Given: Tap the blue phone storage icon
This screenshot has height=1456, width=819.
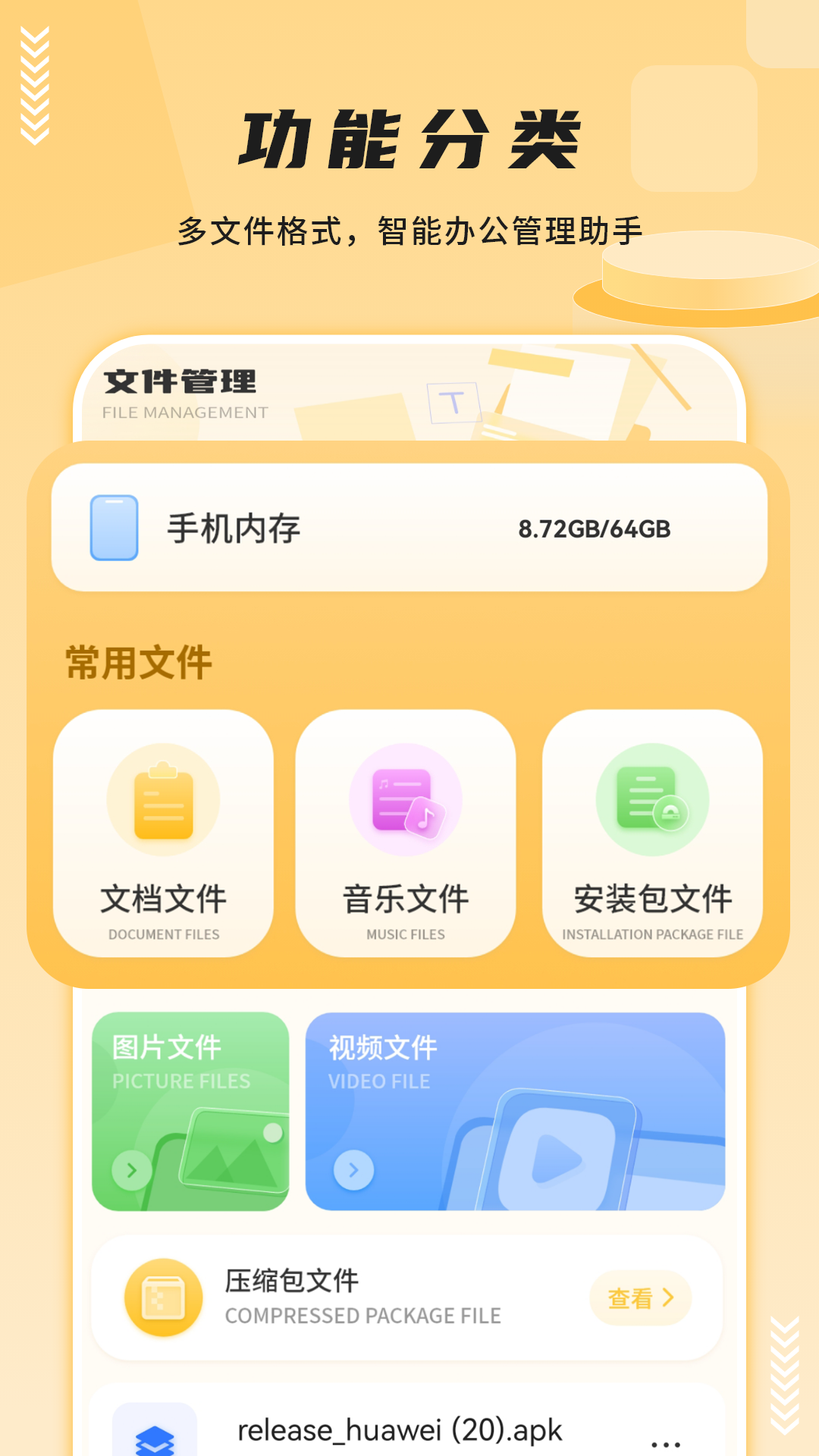Looking at the screenshot, I should [x=112, y=529].
